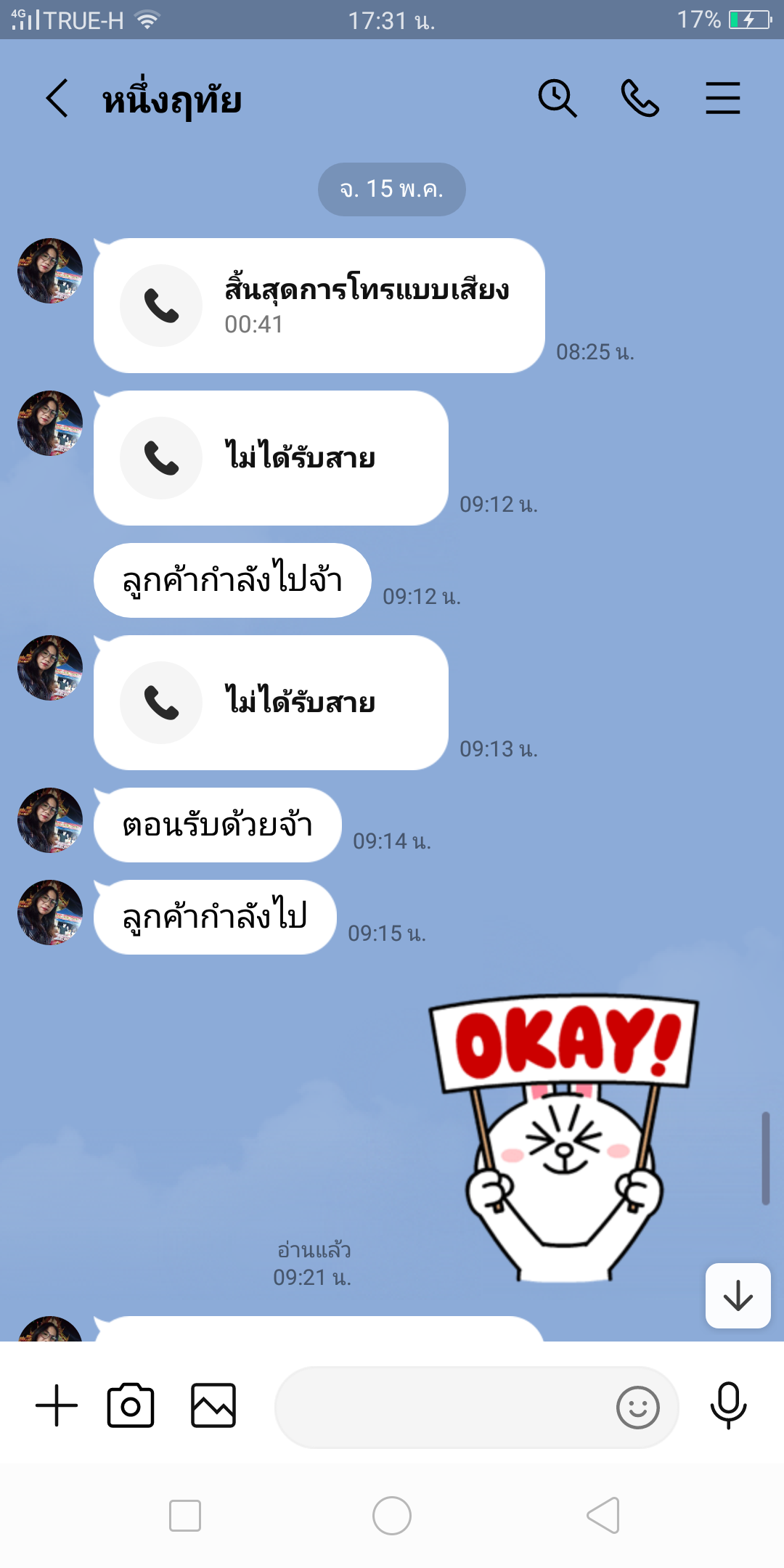Open the plus attachment menu
Viewport: 784px width, 1568px height.
click(x=57, y=1406)
